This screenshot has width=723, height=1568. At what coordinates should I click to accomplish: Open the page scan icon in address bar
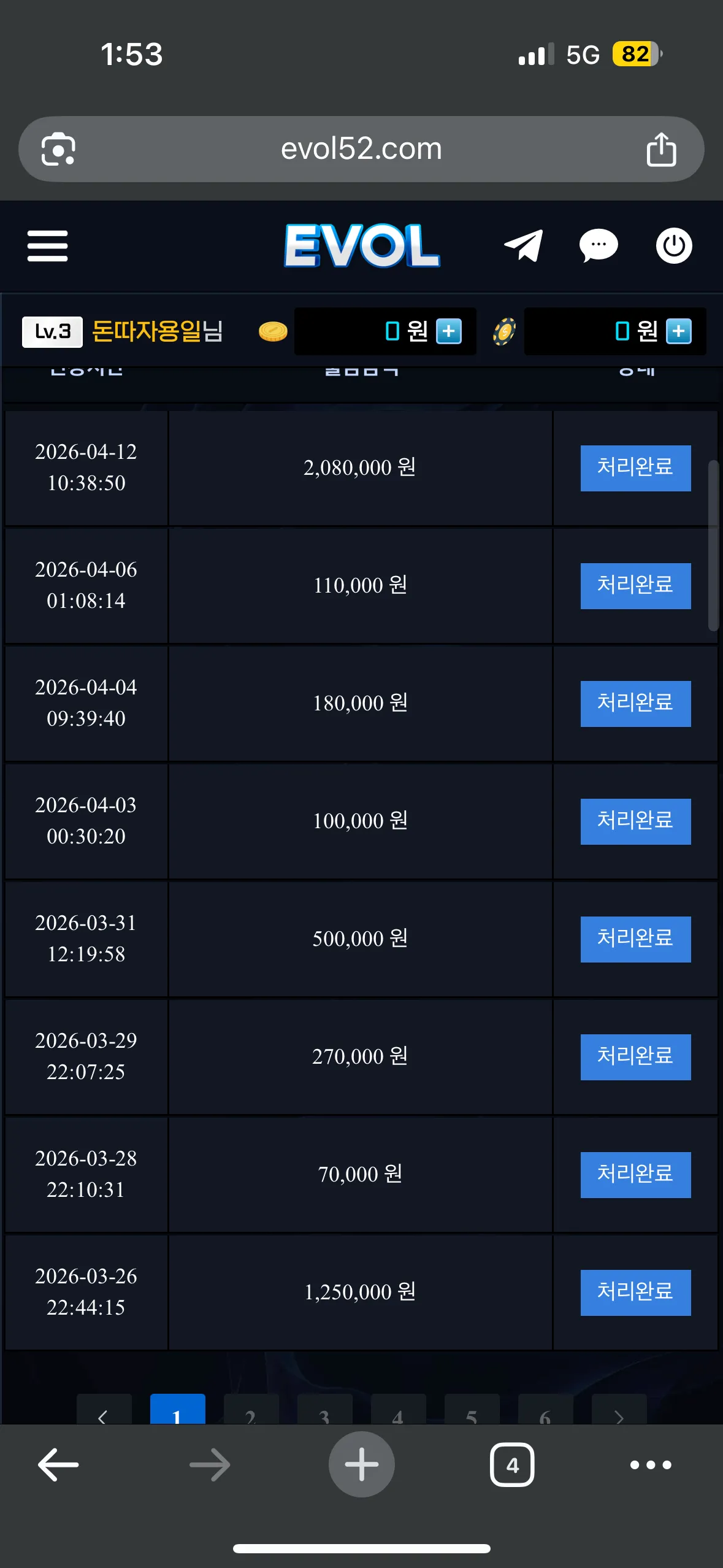pyautogui.click(x=58, y=149)
